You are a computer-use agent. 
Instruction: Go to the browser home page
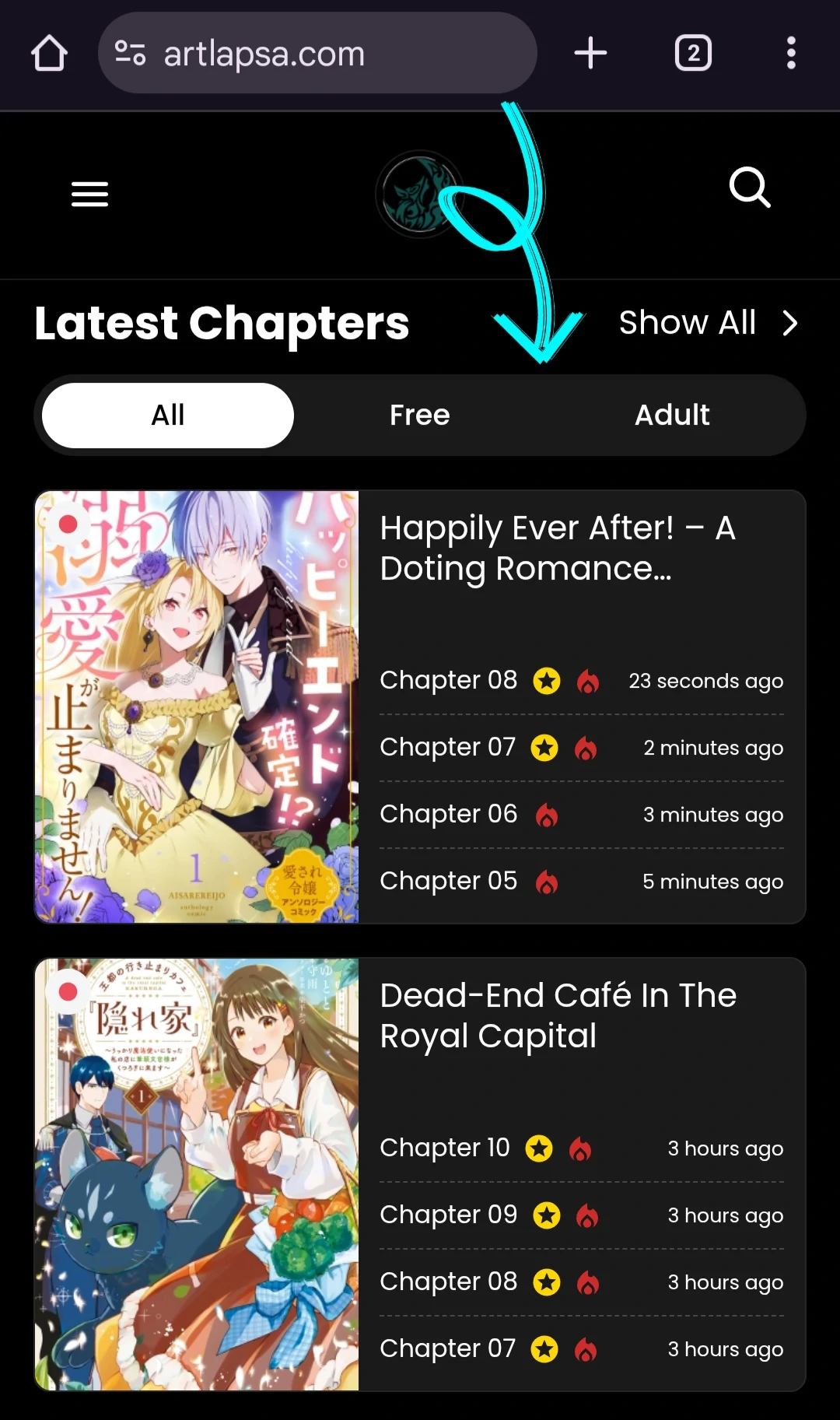pyautogui.click(x=49, y=52)
